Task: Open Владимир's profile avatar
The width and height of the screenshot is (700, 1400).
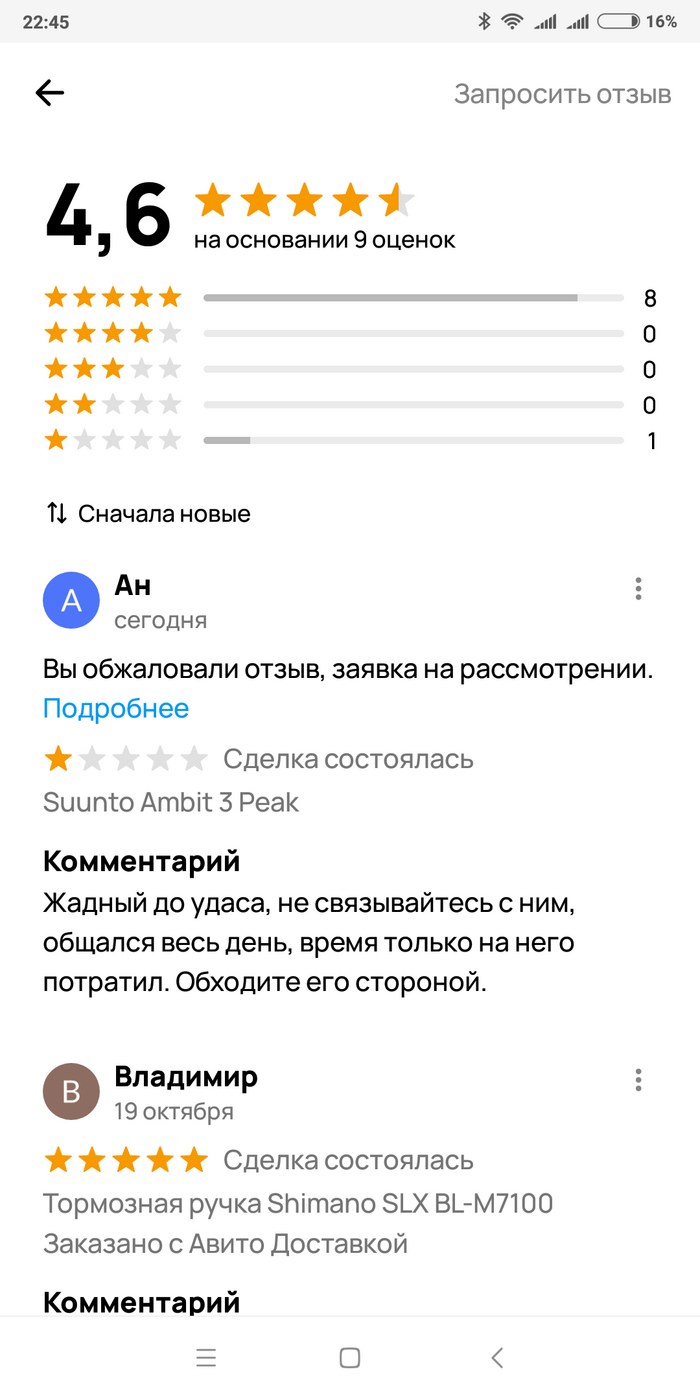Action: [x=71, y=1091]
